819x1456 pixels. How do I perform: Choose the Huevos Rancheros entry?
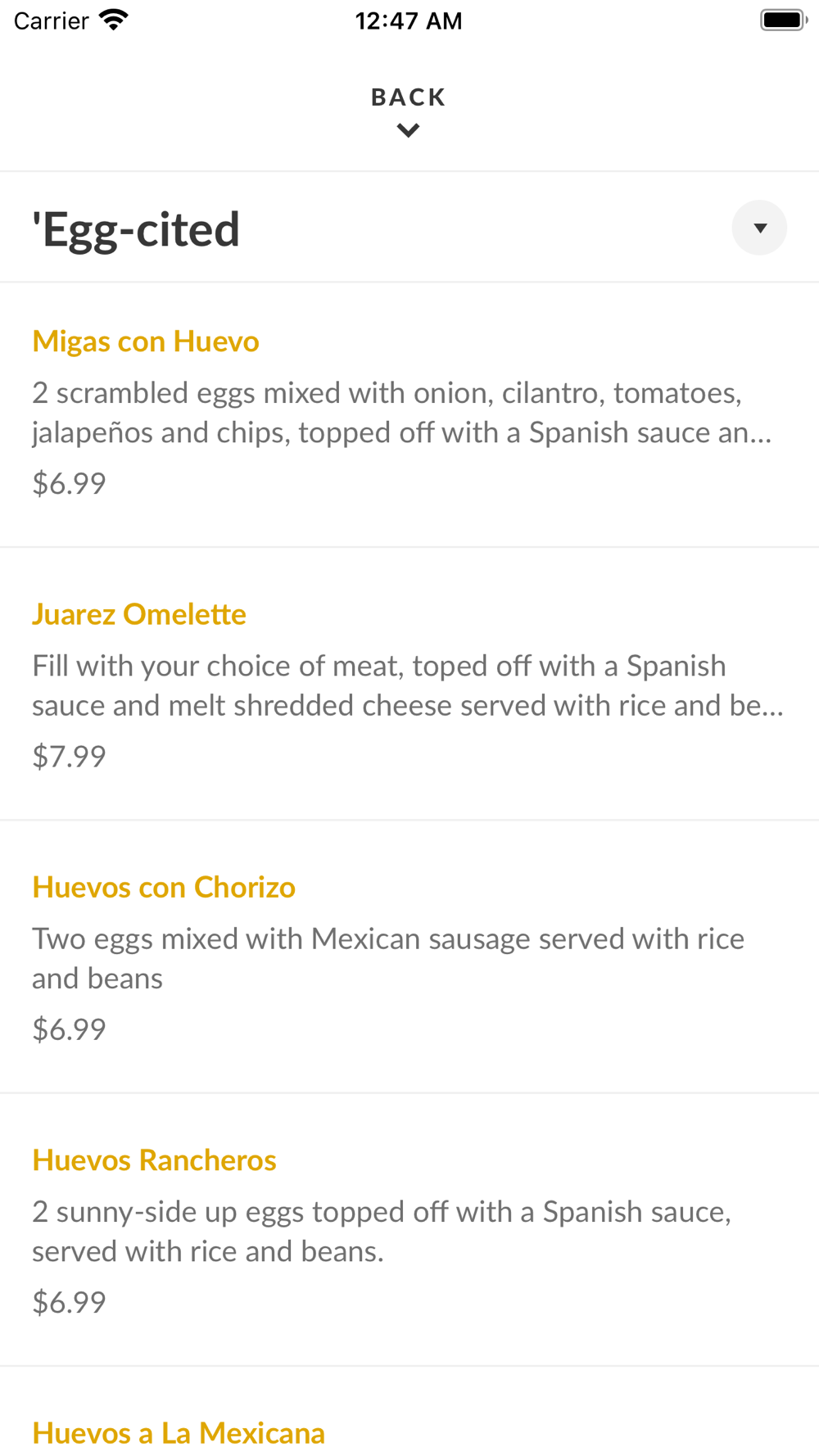pyautogui.click(x=409, y=1229)
